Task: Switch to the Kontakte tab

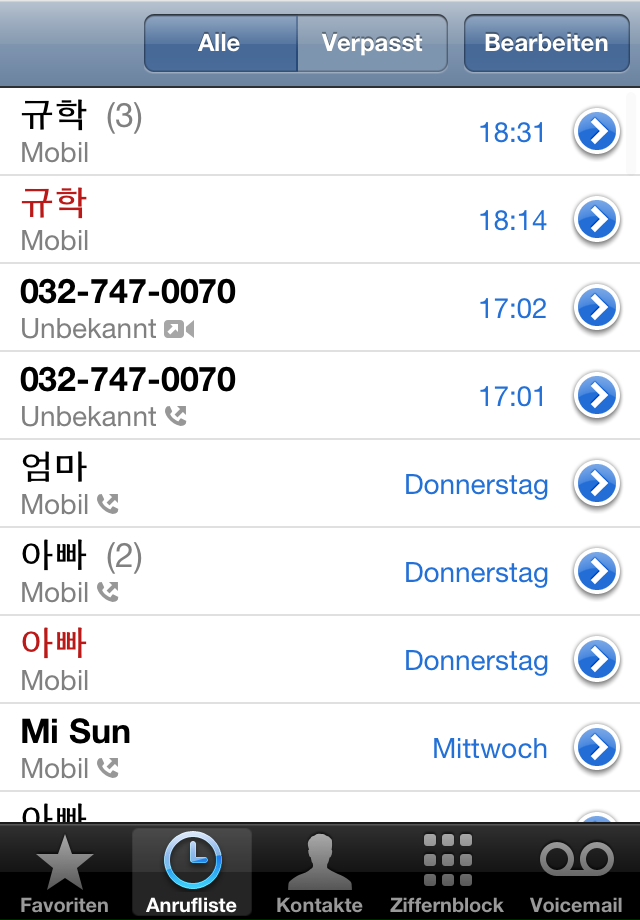Action: click(319, 874)
